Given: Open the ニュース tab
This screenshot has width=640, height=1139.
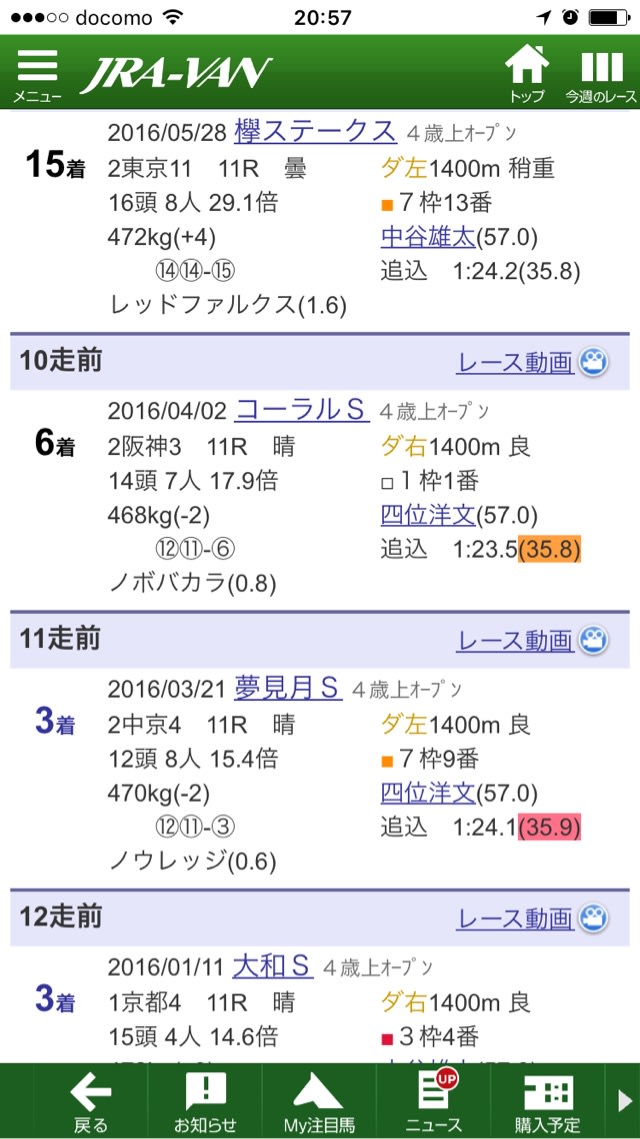Looking at the screenshot, I should point(434,1101).
